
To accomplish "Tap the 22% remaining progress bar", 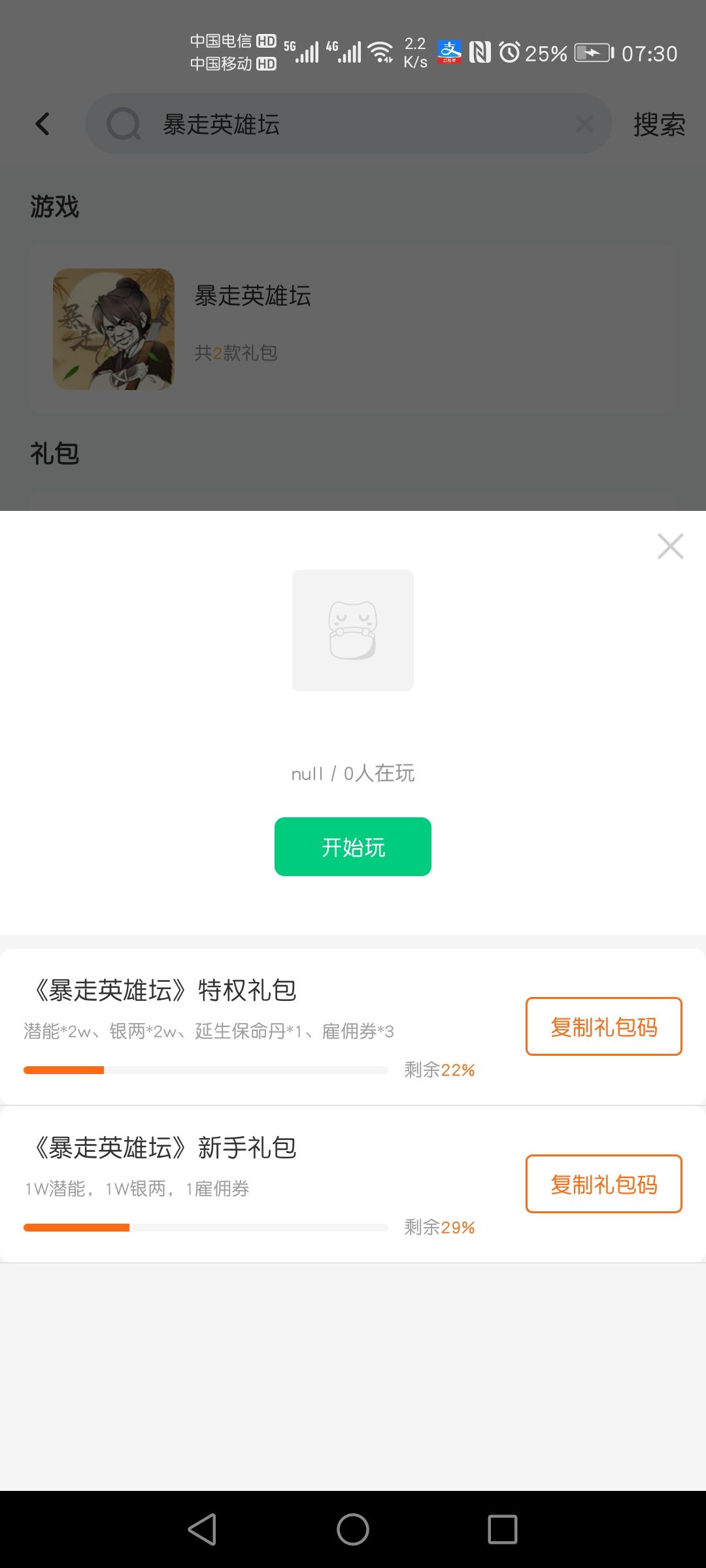I will click(x=207, y=1070).
